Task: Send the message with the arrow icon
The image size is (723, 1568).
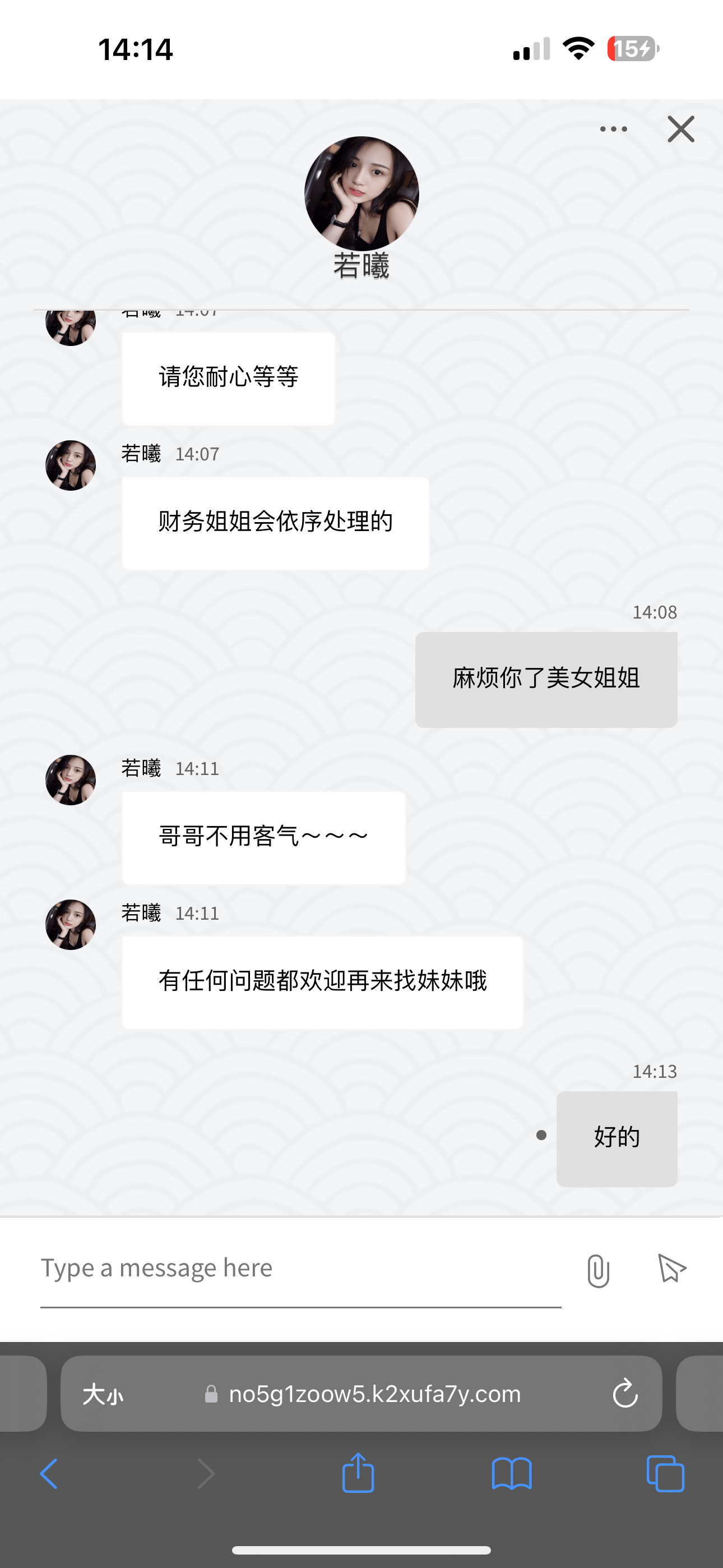Action: coord(672,1269)
